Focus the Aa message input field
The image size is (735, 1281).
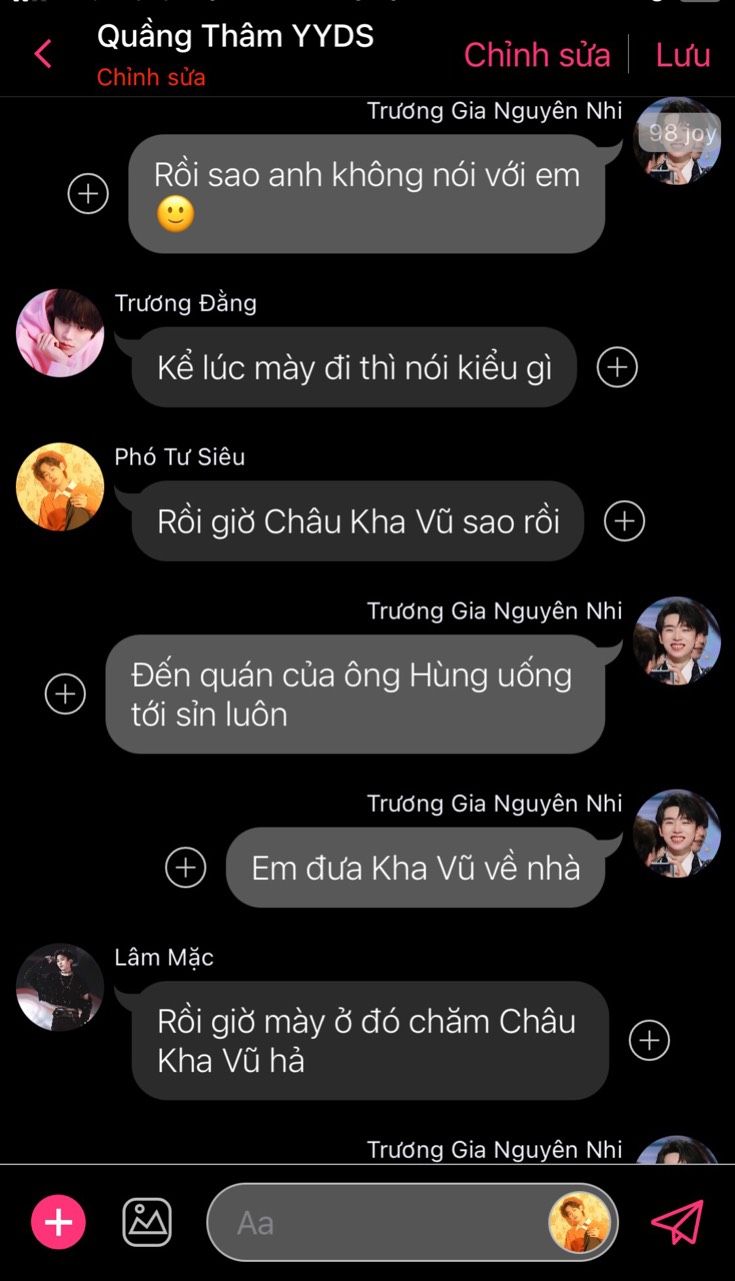(x=380, y=1222)
